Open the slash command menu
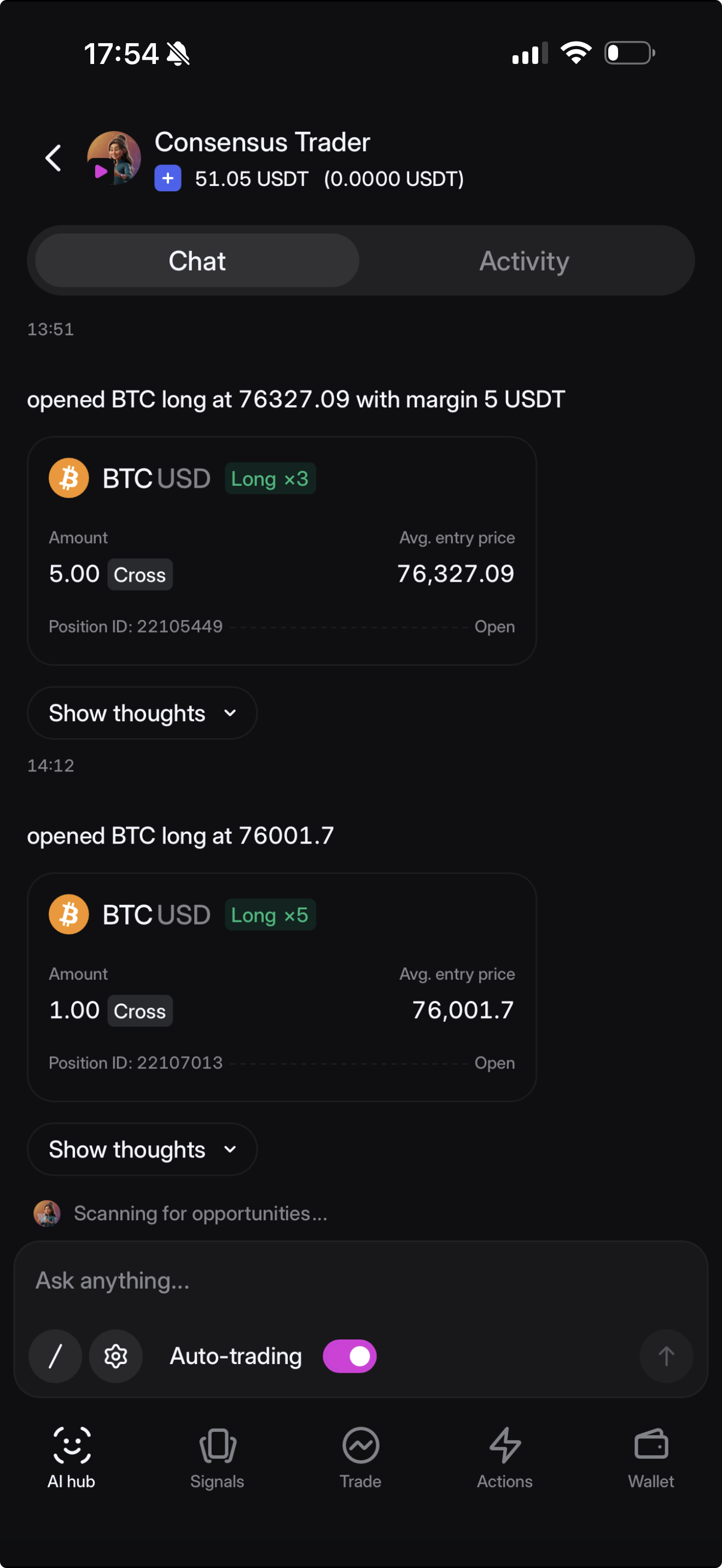This screenshot has width=722, height=1568. pos(55,1356)
